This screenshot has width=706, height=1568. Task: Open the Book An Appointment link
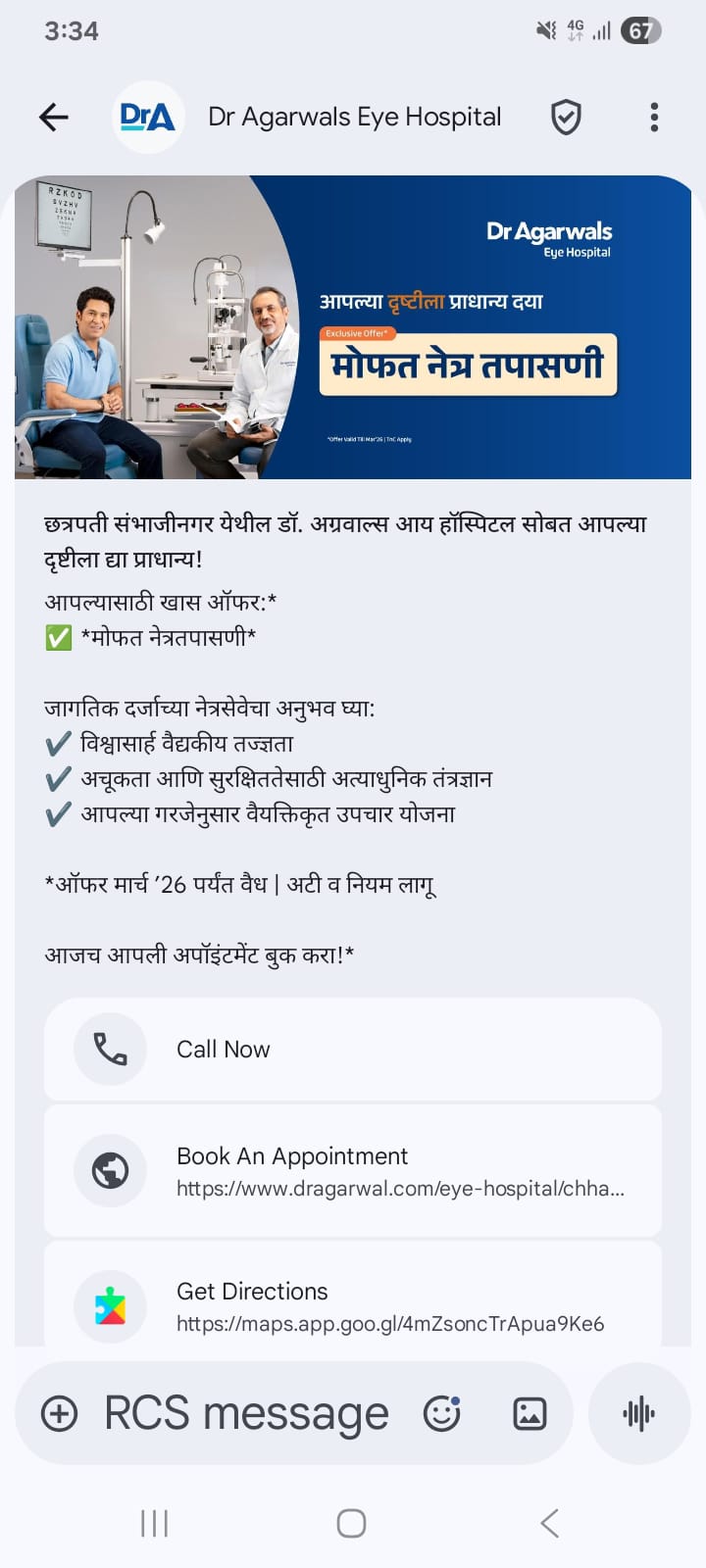353,1171
